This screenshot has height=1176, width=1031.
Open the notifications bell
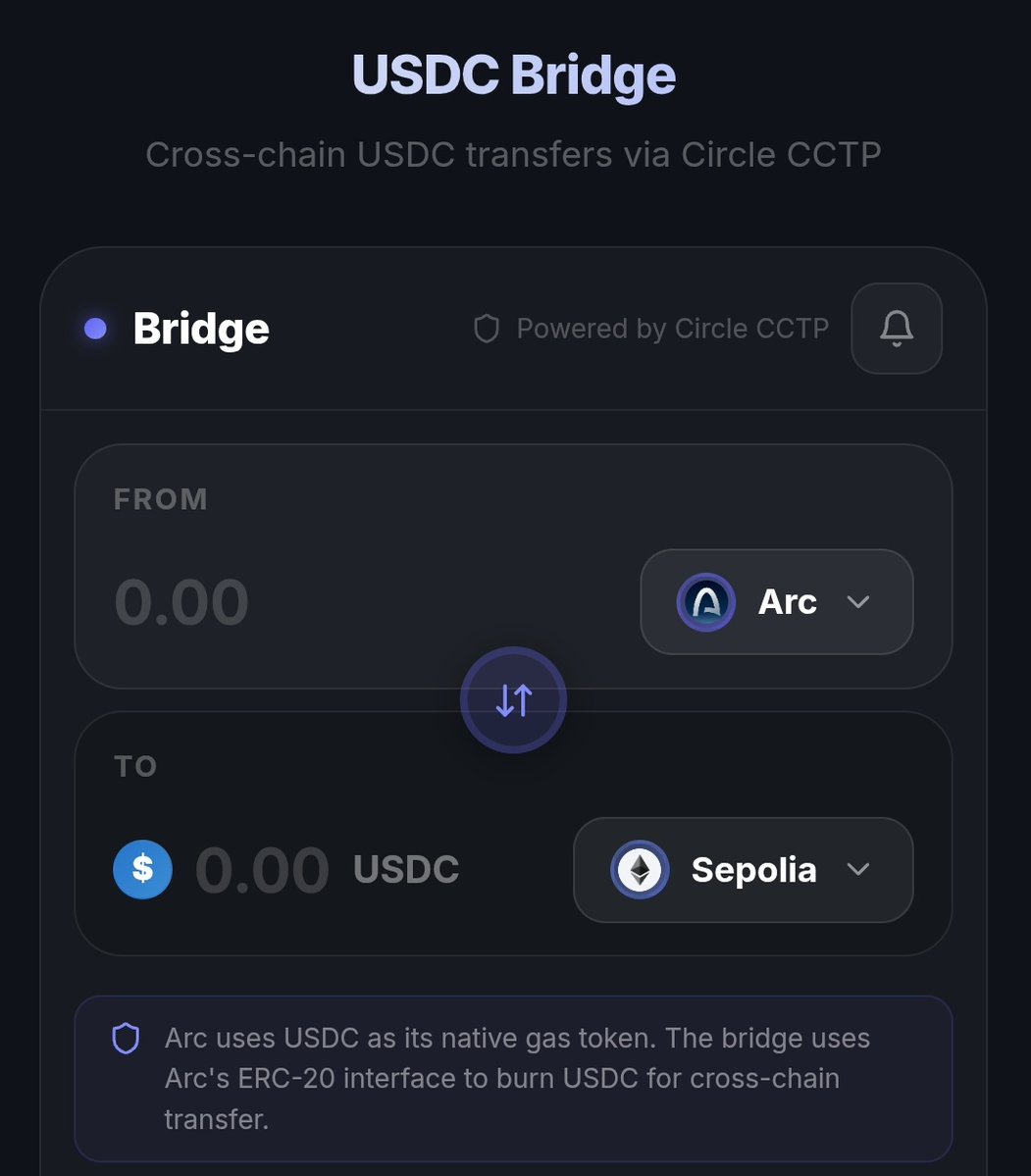click(896, 329)
